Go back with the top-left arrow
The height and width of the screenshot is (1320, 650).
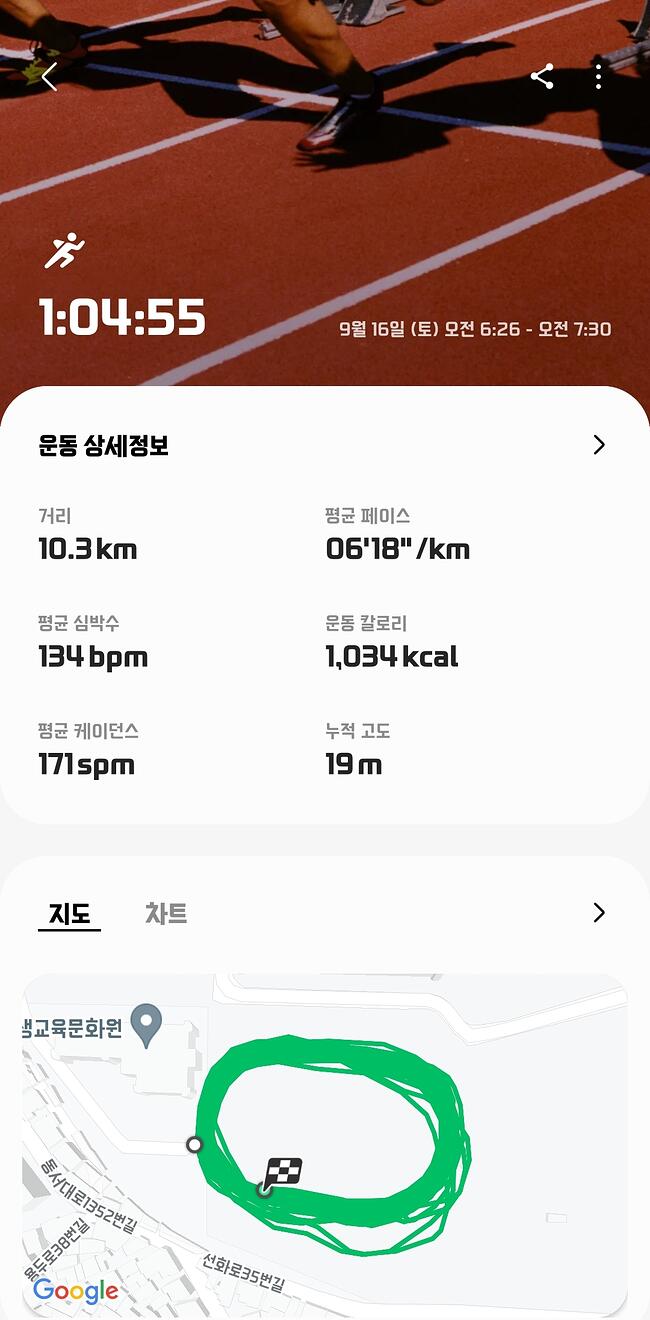tap(50, 76)
